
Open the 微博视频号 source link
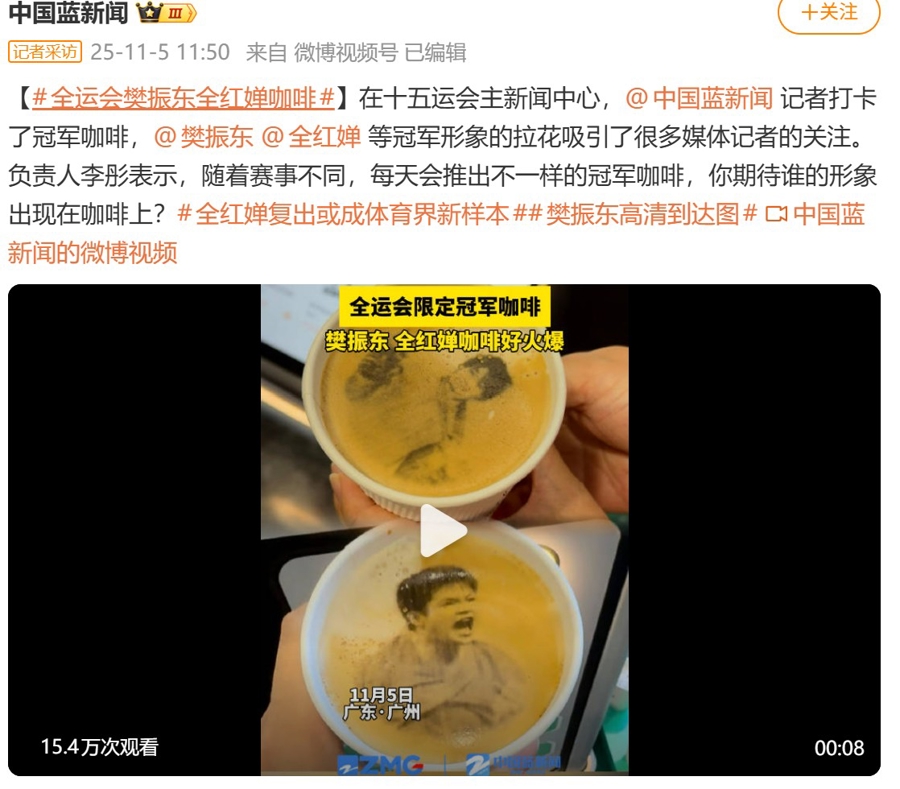(x=345, y=52)
